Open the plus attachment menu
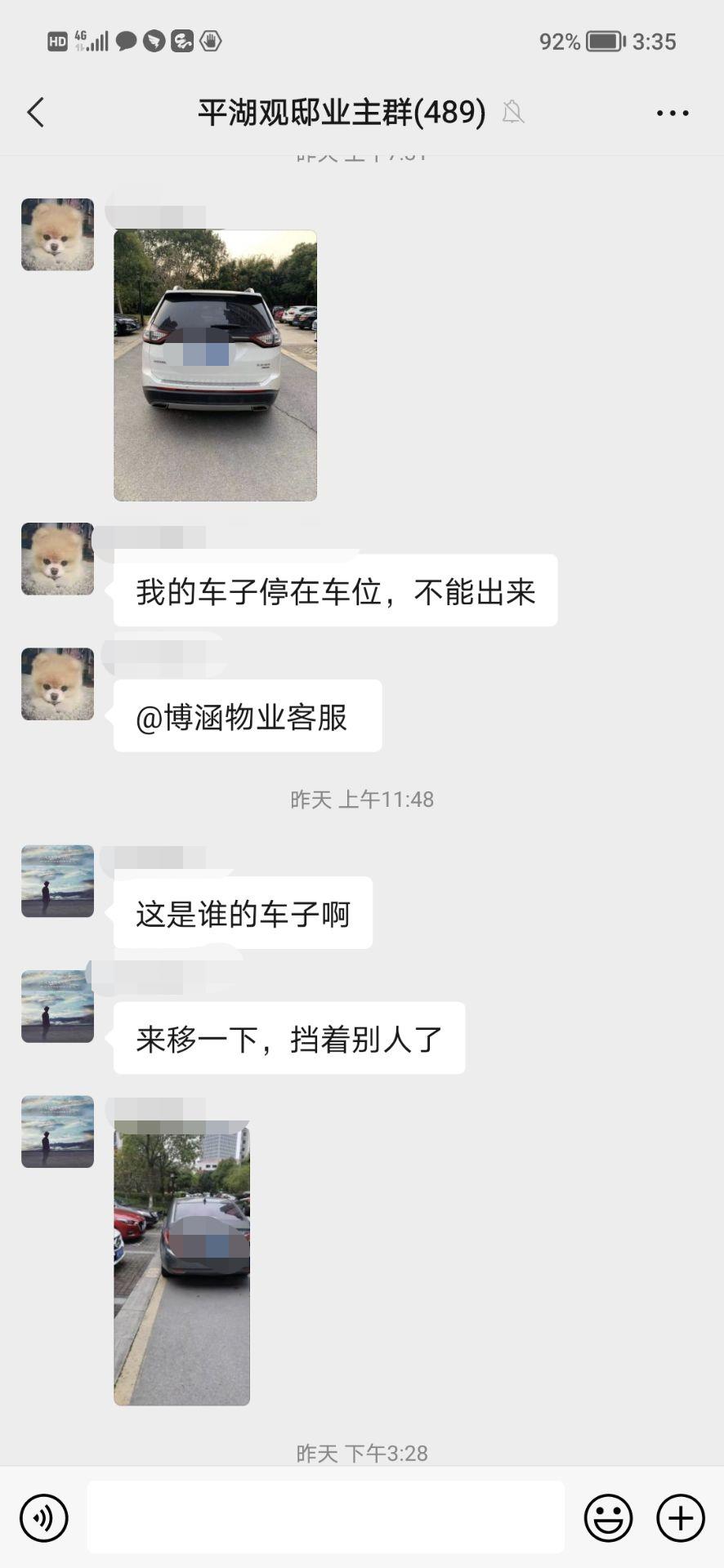Viewport: 724px width, 1568px height. pyautogui.click(x=681, y=1518)
